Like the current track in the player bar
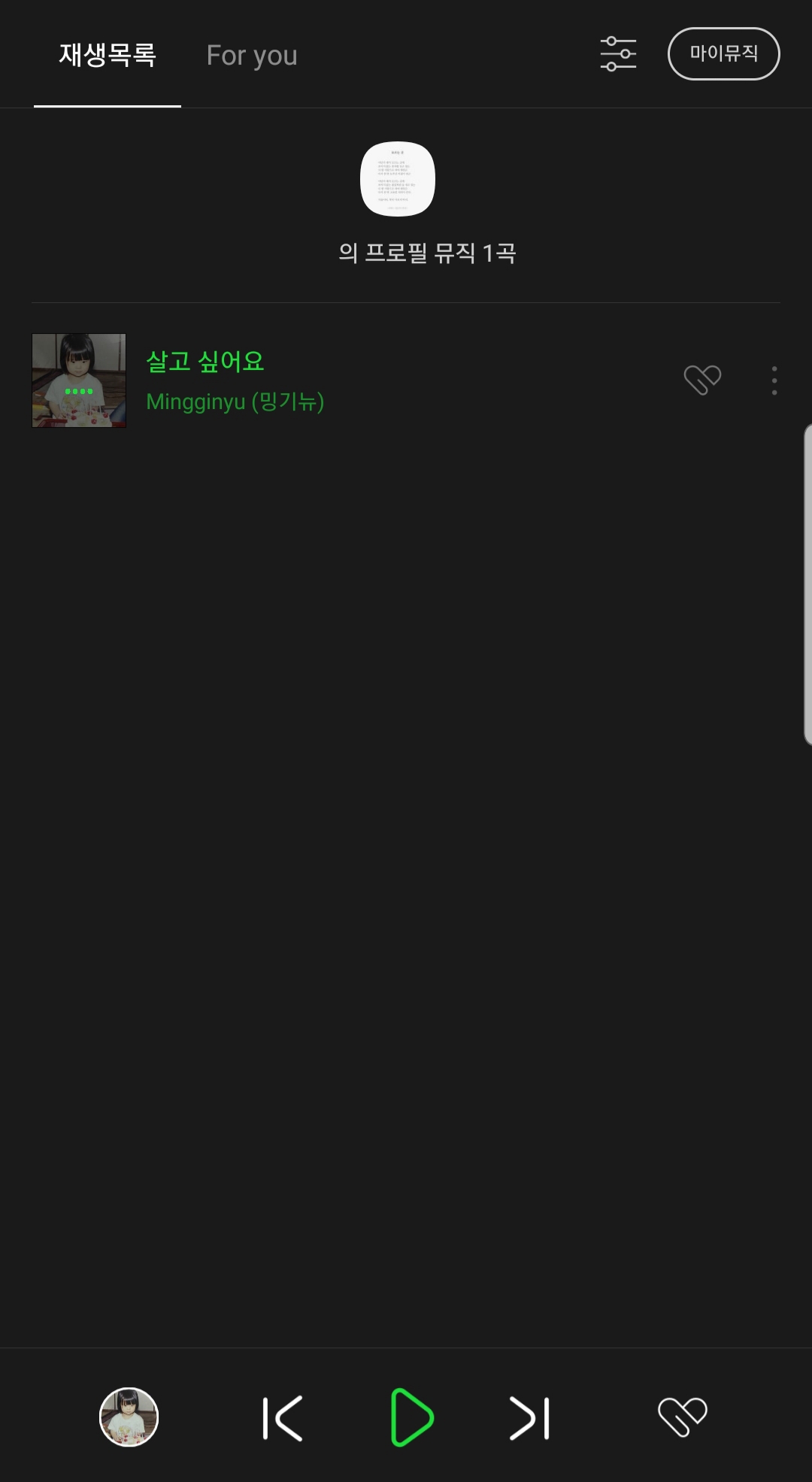This screenshot has height=1482, width=812. pyautogui.click(x=682, y=1417)
